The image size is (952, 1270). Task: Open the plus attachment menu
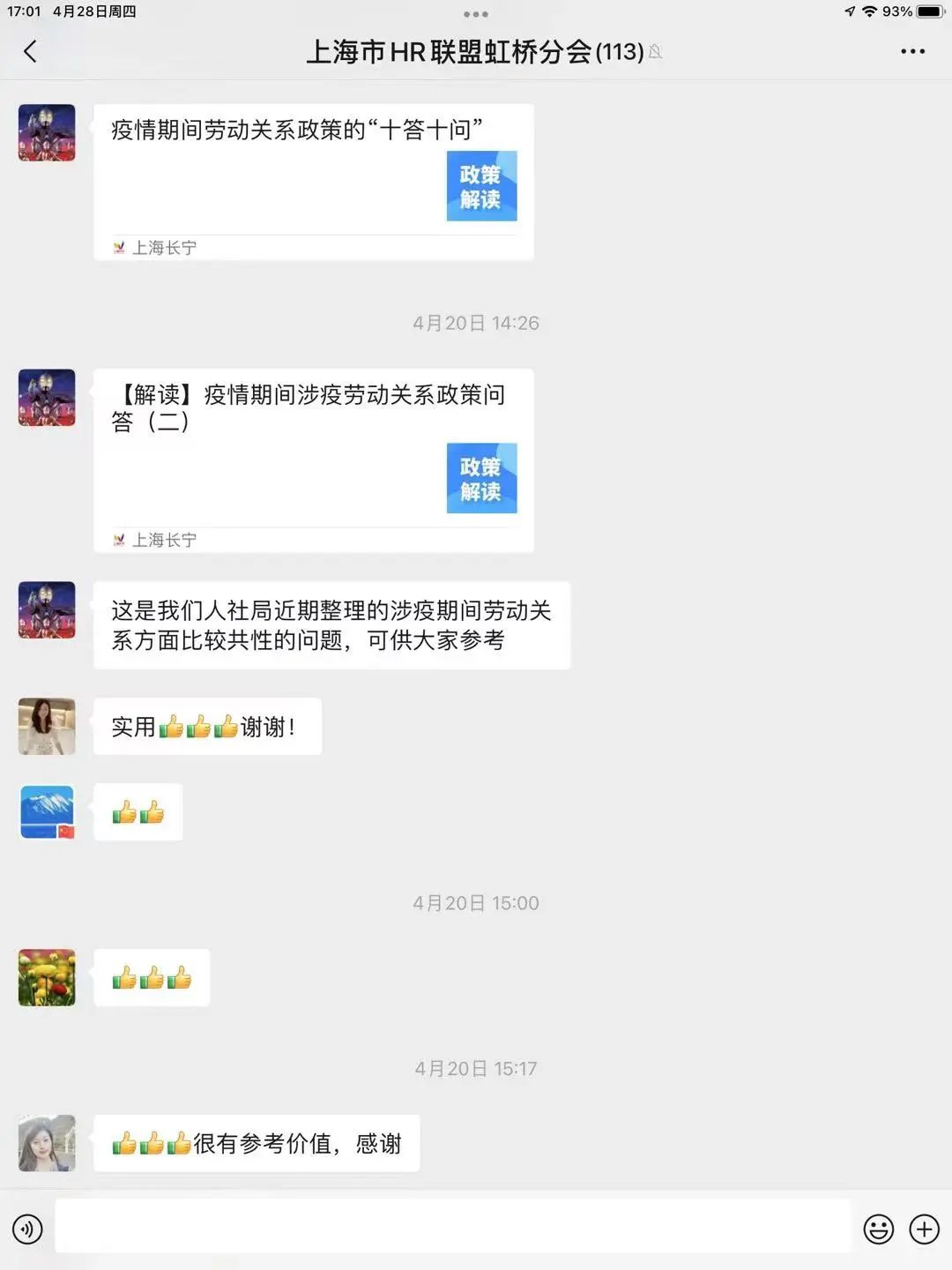(924, 1229)
